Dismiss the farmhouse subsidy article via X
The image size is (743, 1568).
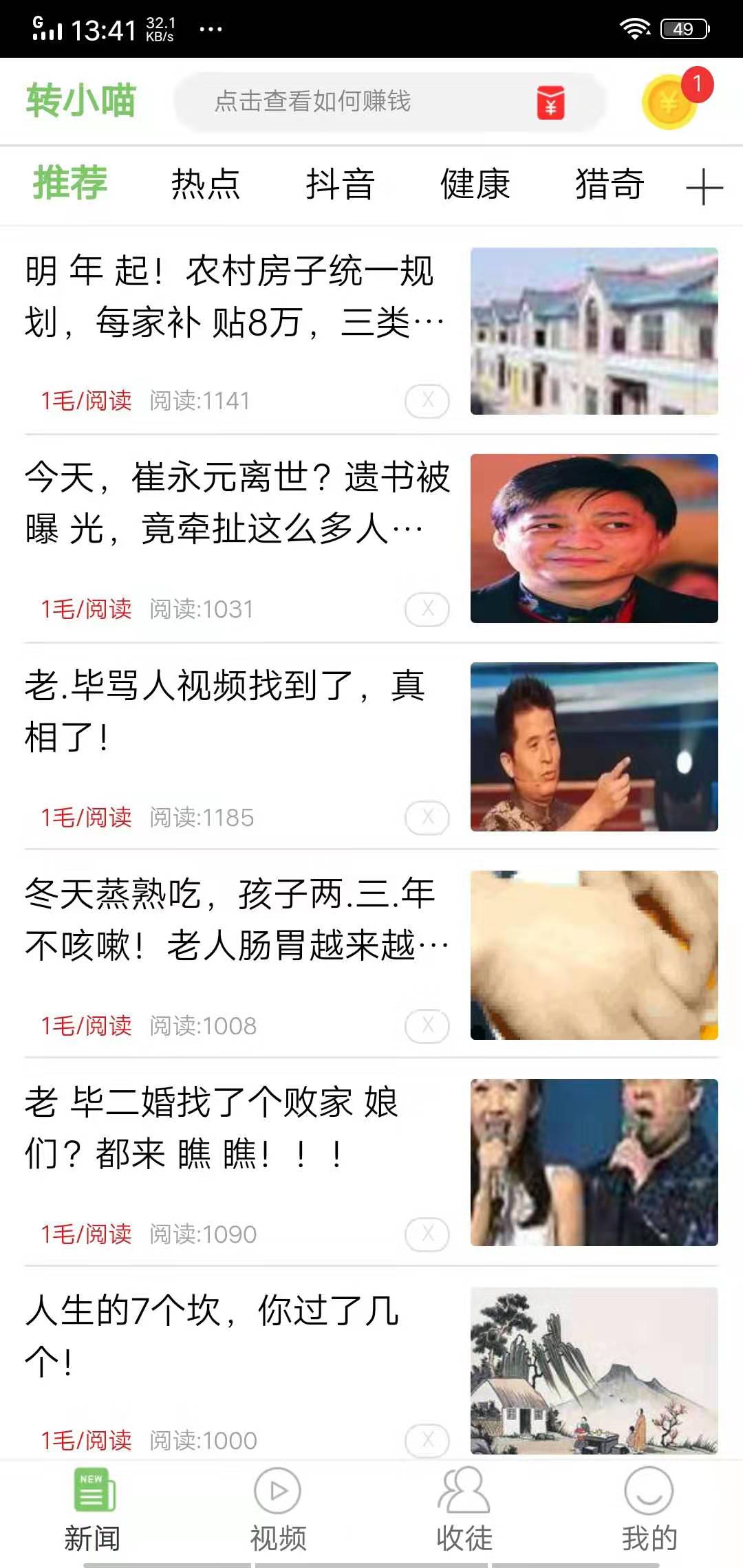[x=427, y=400]
